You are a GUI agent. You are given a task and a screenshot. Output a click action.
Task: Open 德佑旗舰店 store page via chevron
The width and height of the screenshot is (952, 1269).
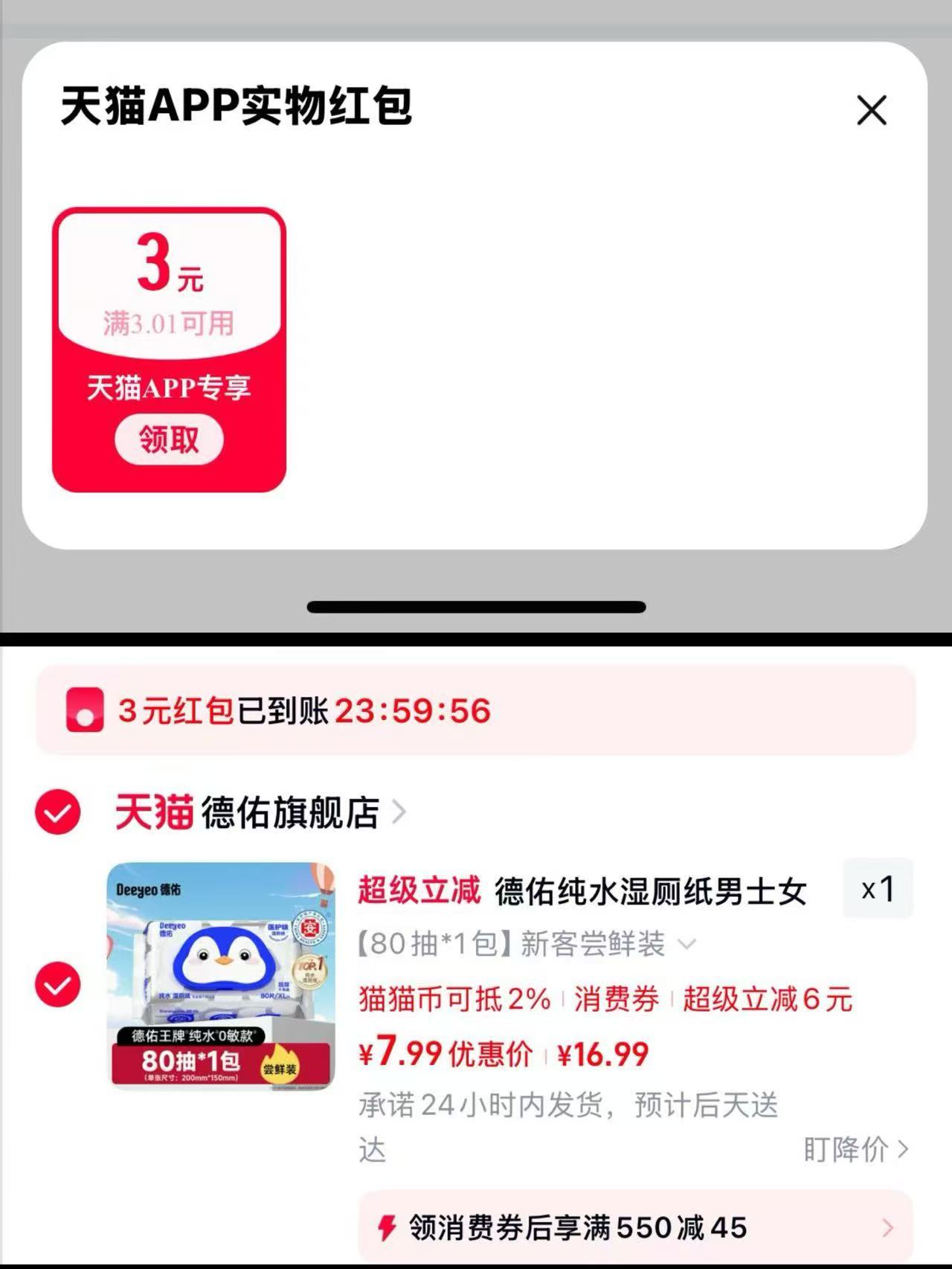point(400,812)
